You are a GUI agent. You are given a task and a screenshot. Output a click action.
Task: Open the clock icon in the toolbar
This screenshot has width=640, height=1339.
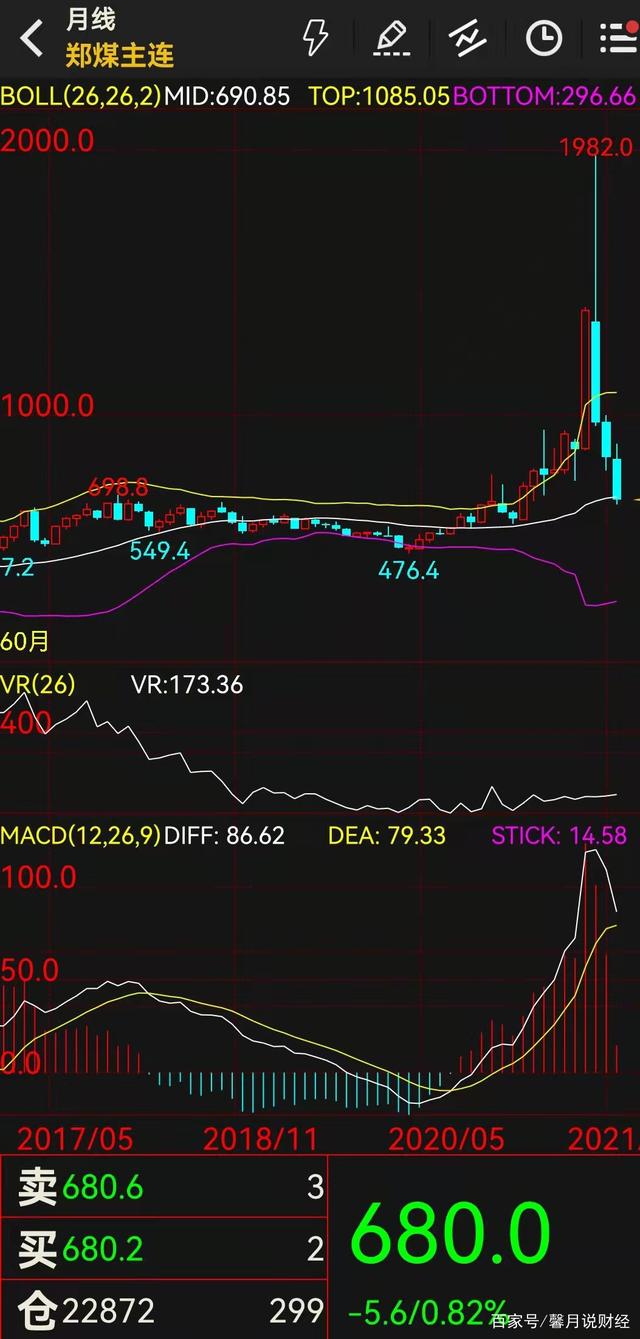(x=543, y=38)
